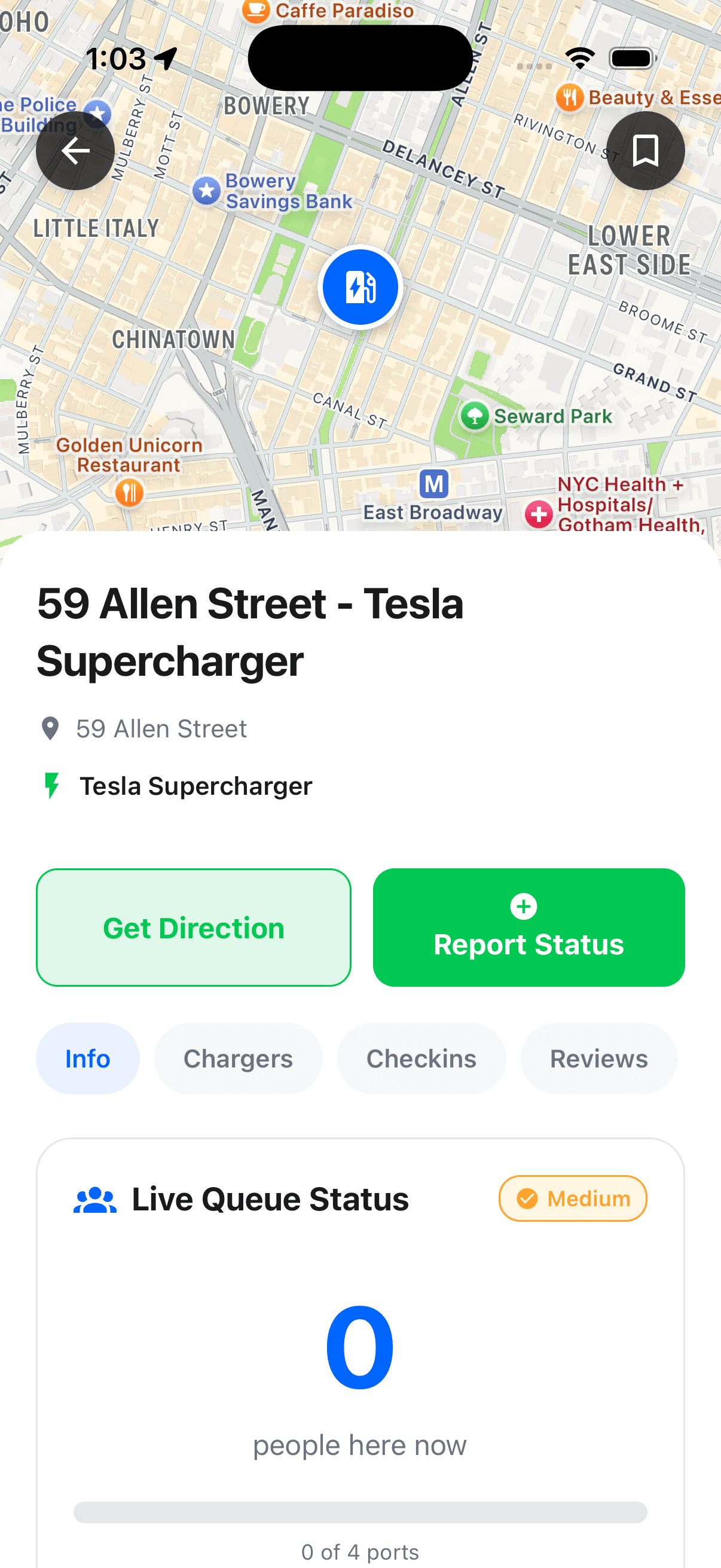721x1568 pixels.
Task: Open the Reviews tab
Action: tap(598, 1058)
